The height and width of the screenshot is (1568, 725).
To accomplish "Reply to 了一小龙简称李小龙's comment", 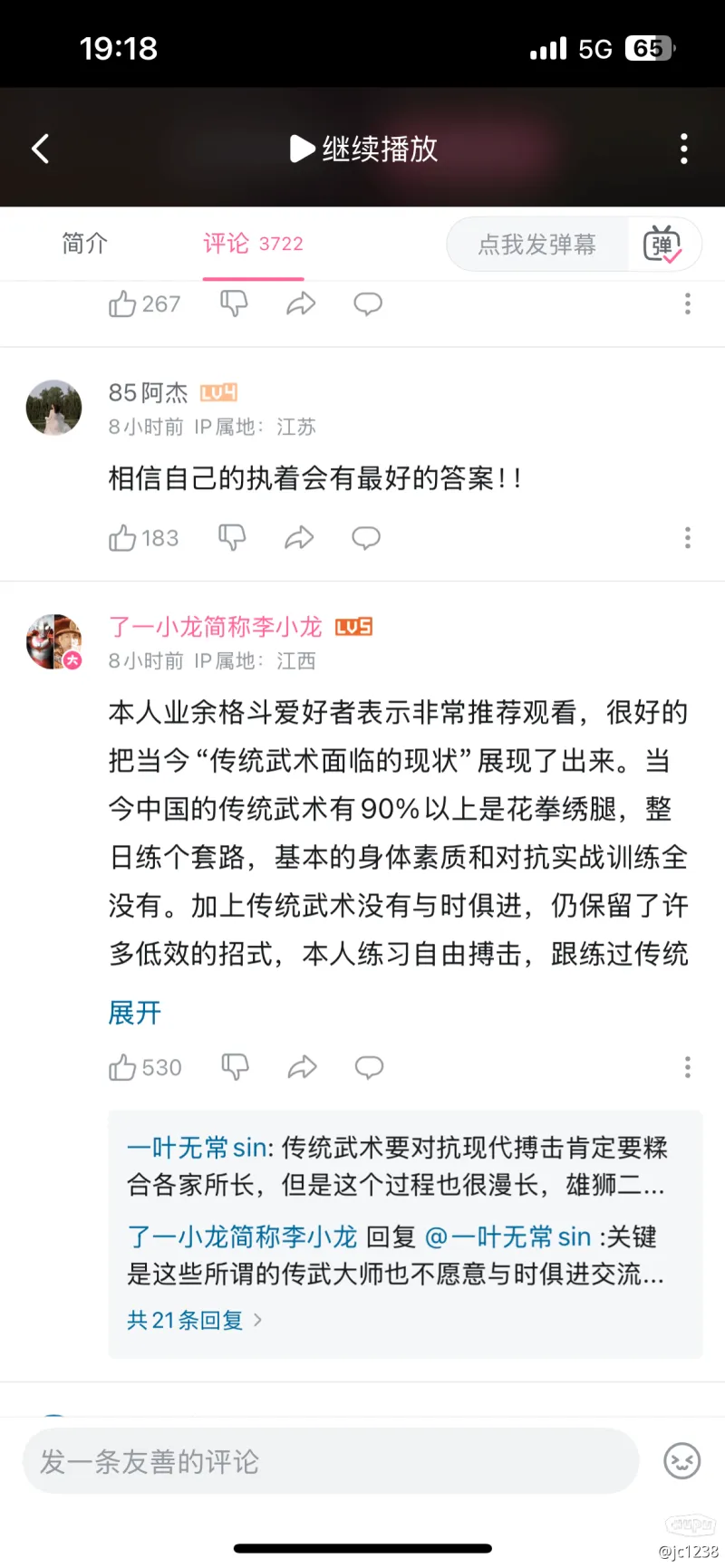I will [369, 1068].
